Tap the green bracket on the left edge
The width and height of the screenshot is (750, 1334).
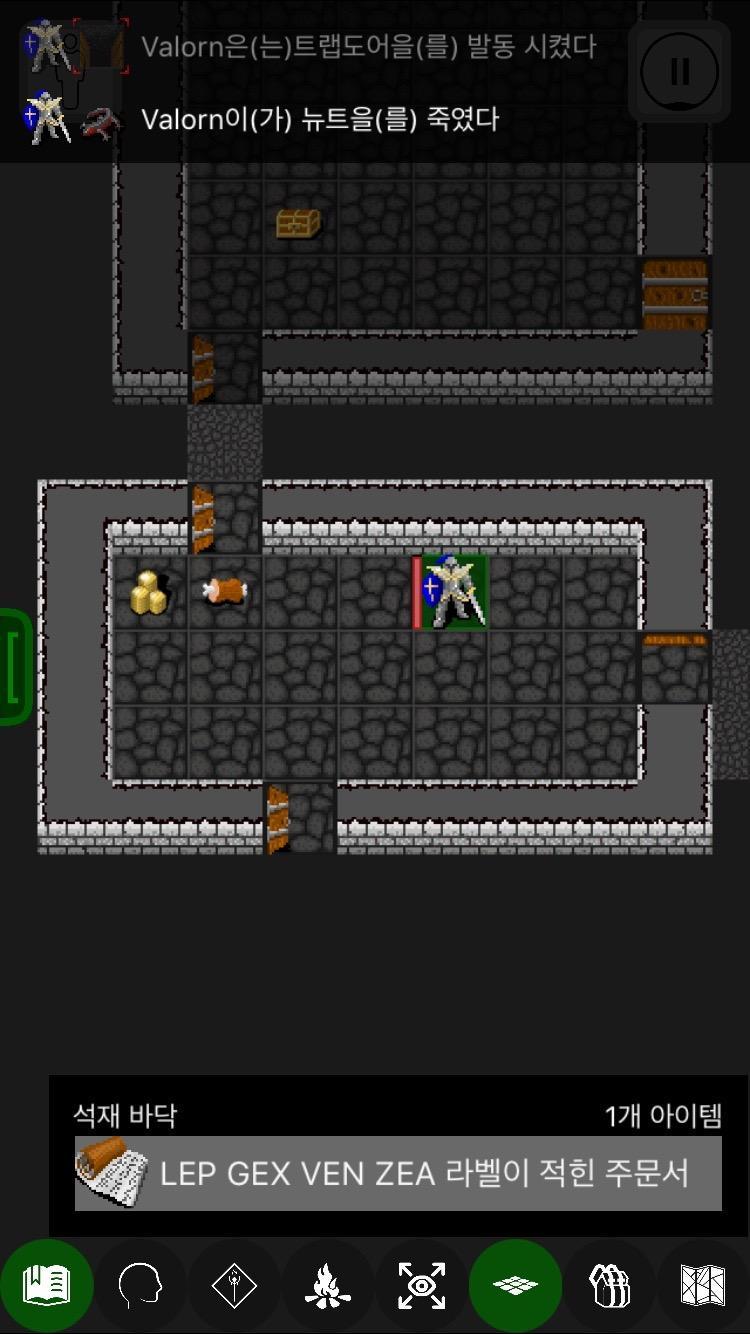tap(12, 665)
